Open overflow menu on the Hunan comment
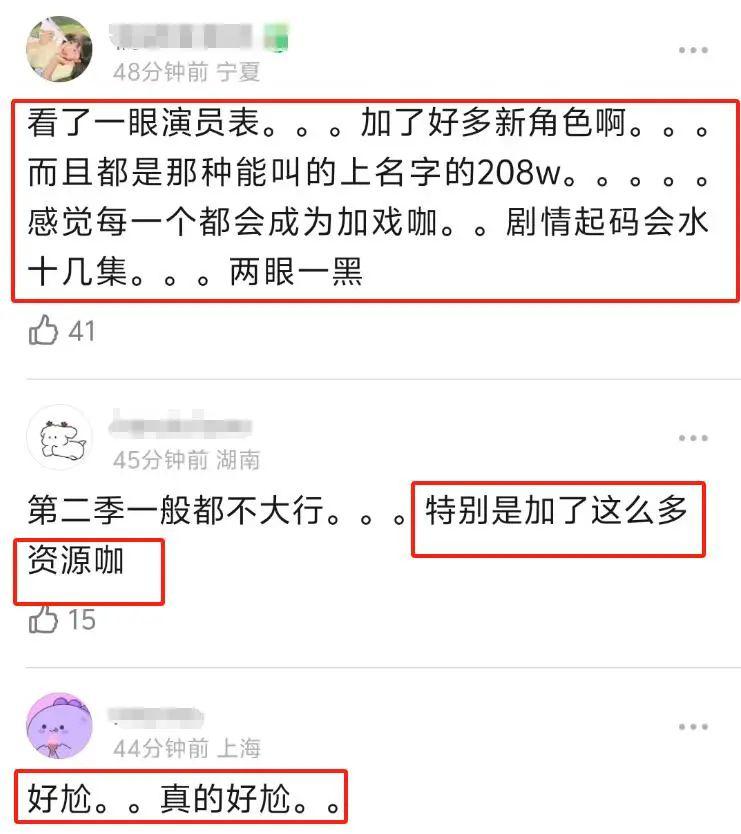Image resolution: width=741 pixels, height=834 pixels. [x=693, y=439]
